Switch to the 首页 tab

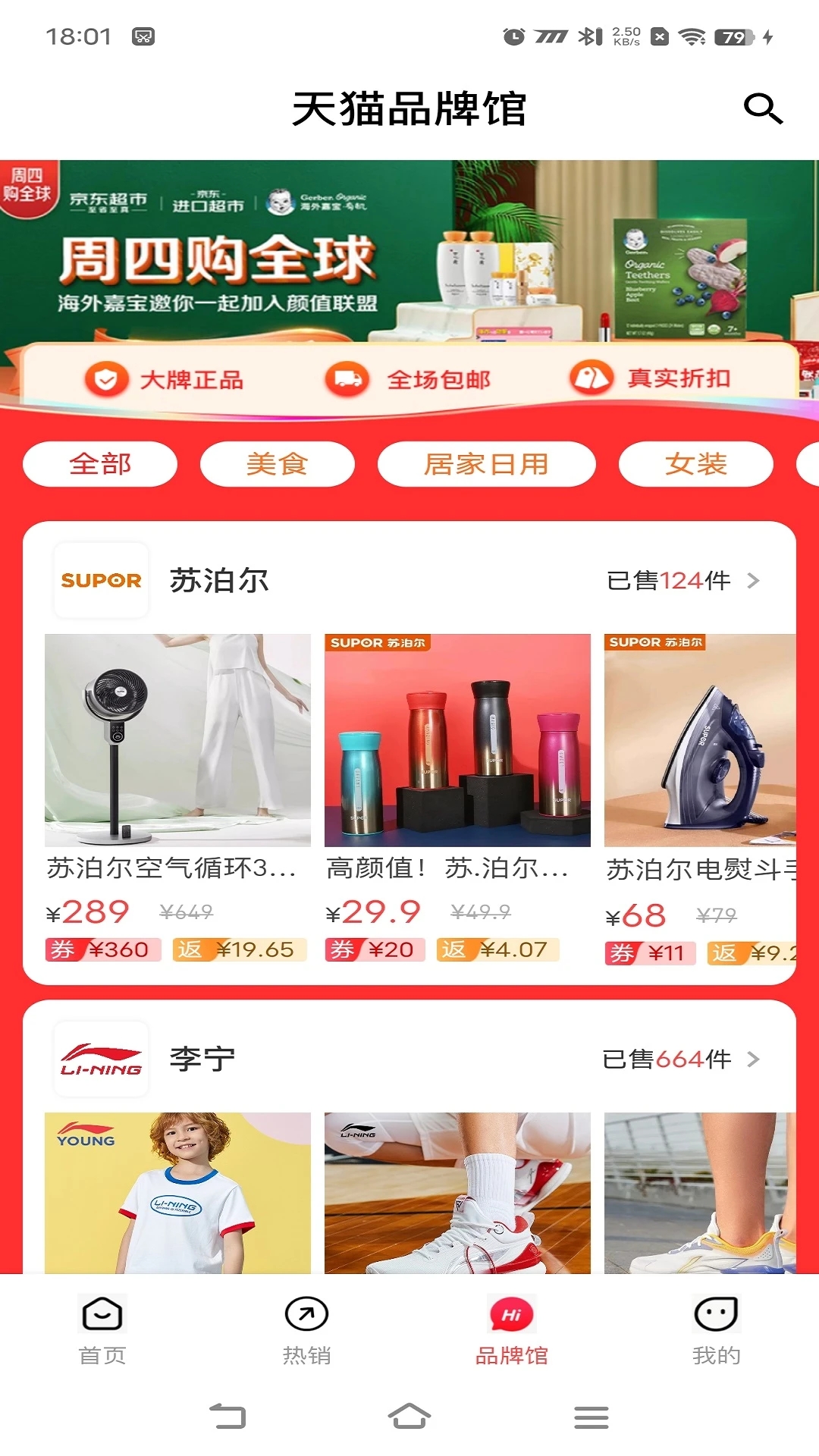102,1329
